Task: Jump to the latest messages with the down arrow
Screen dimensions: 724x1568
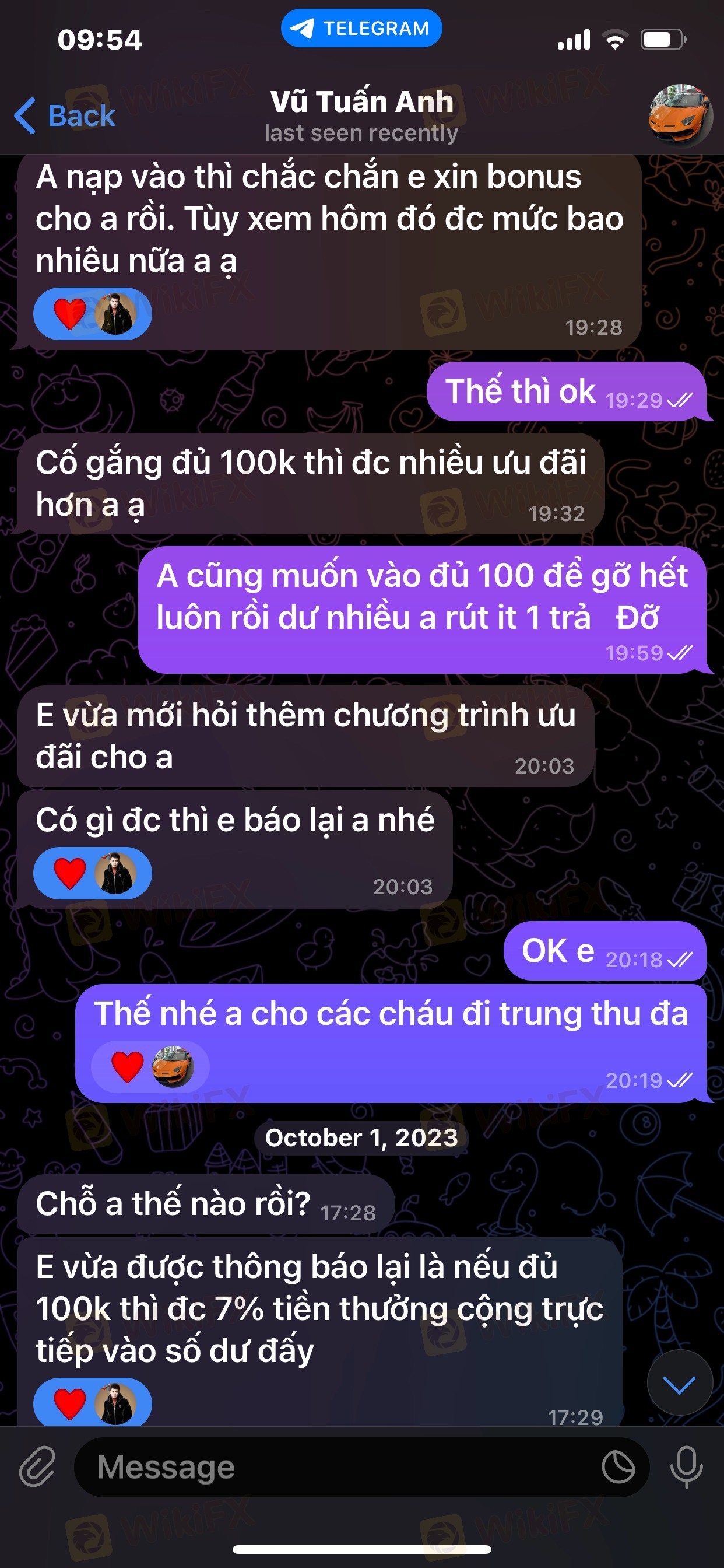Action: click(x=680, y=1383)
